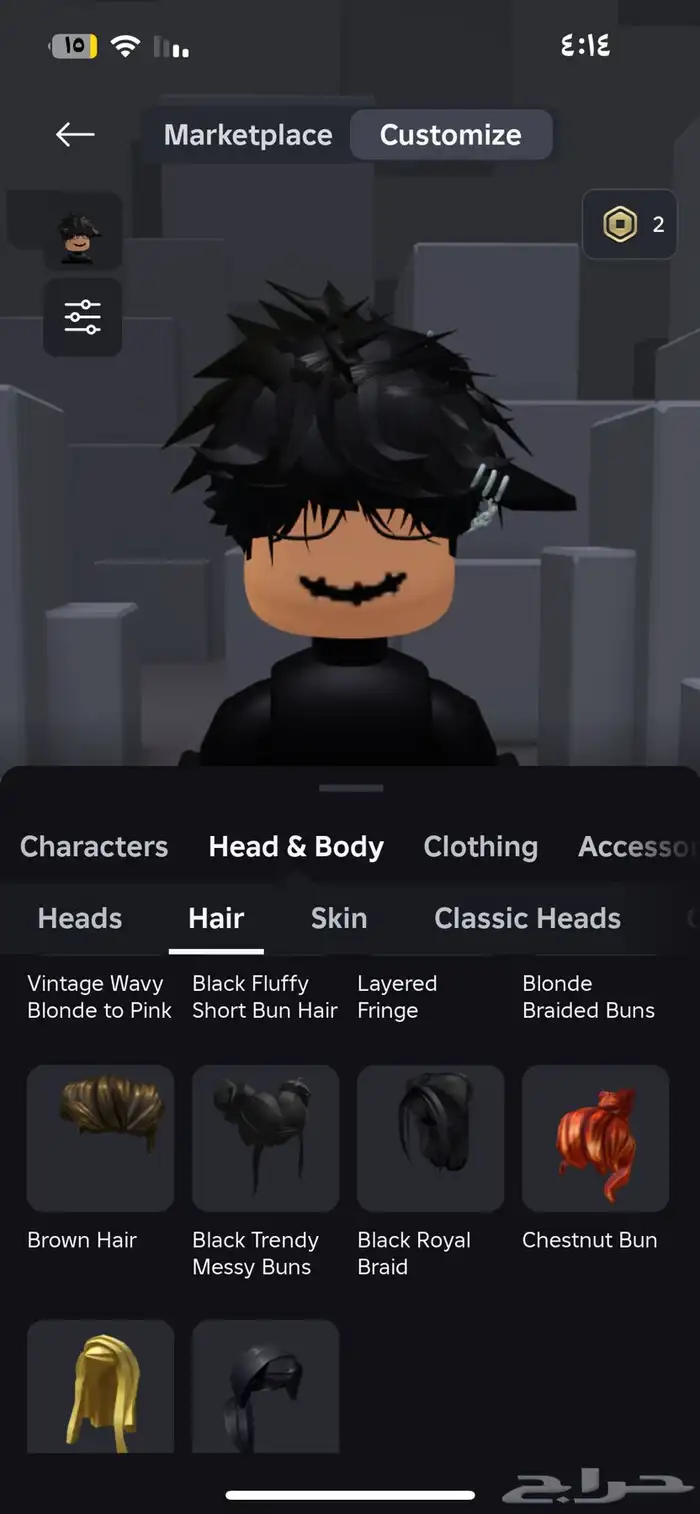This screenshot has width=700, height=1514.
Task: Switch to the Marketplace tab
Action: pos(248,135)
